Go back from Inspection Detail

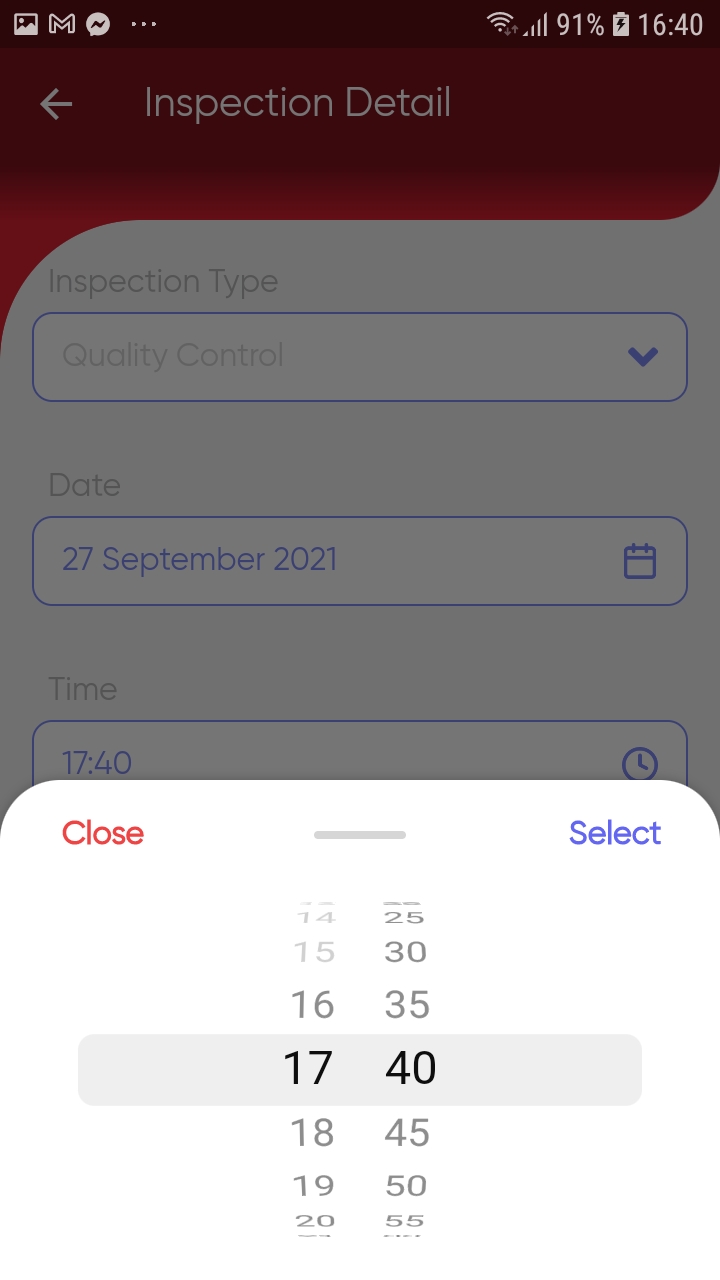tap(56, 104)
